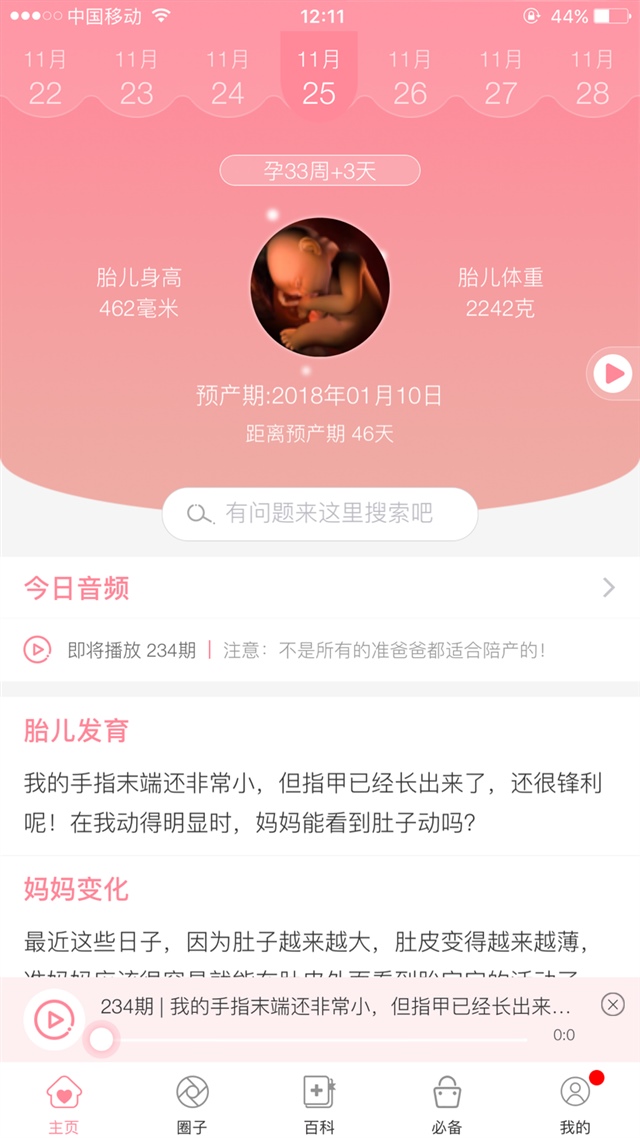
Task: Close the audio mini player
Action: 613,1004
